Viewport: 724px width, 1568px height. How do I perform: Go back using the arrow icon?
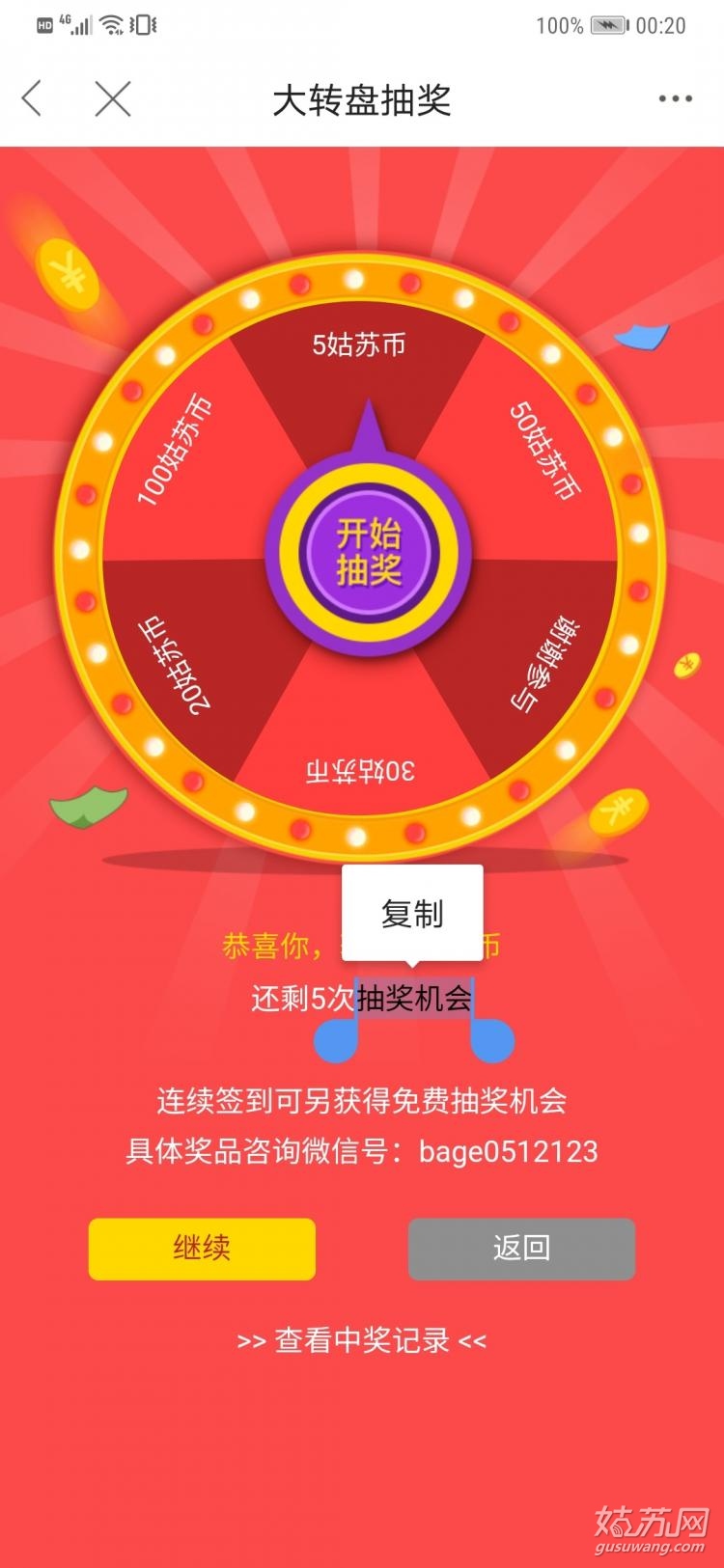click(33, 98)
